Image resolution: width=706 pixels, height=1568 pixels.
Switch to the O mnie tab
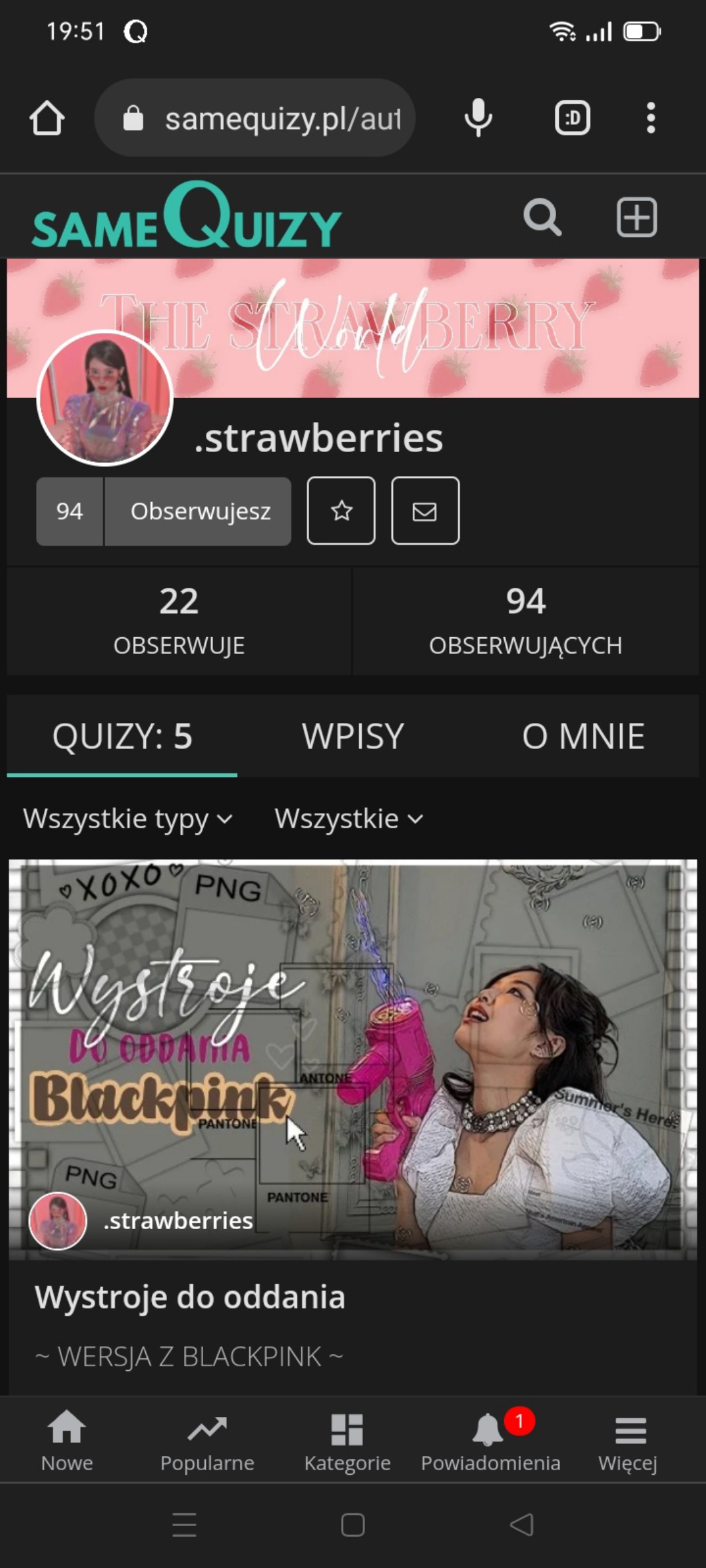pos(583,736)
